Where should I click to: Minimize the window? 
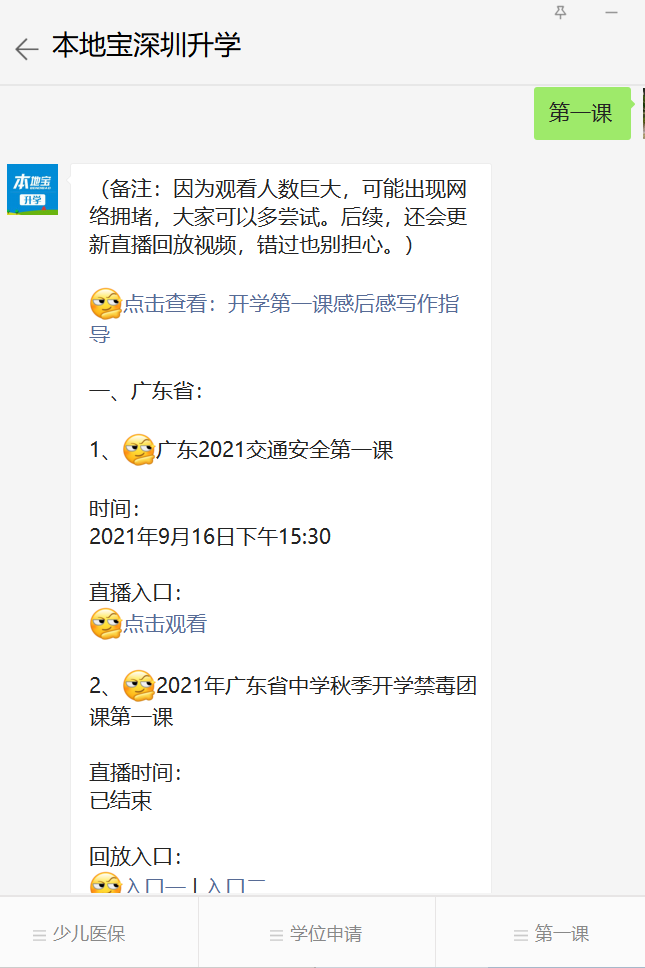pyautogui.click(x=611, y=12)
